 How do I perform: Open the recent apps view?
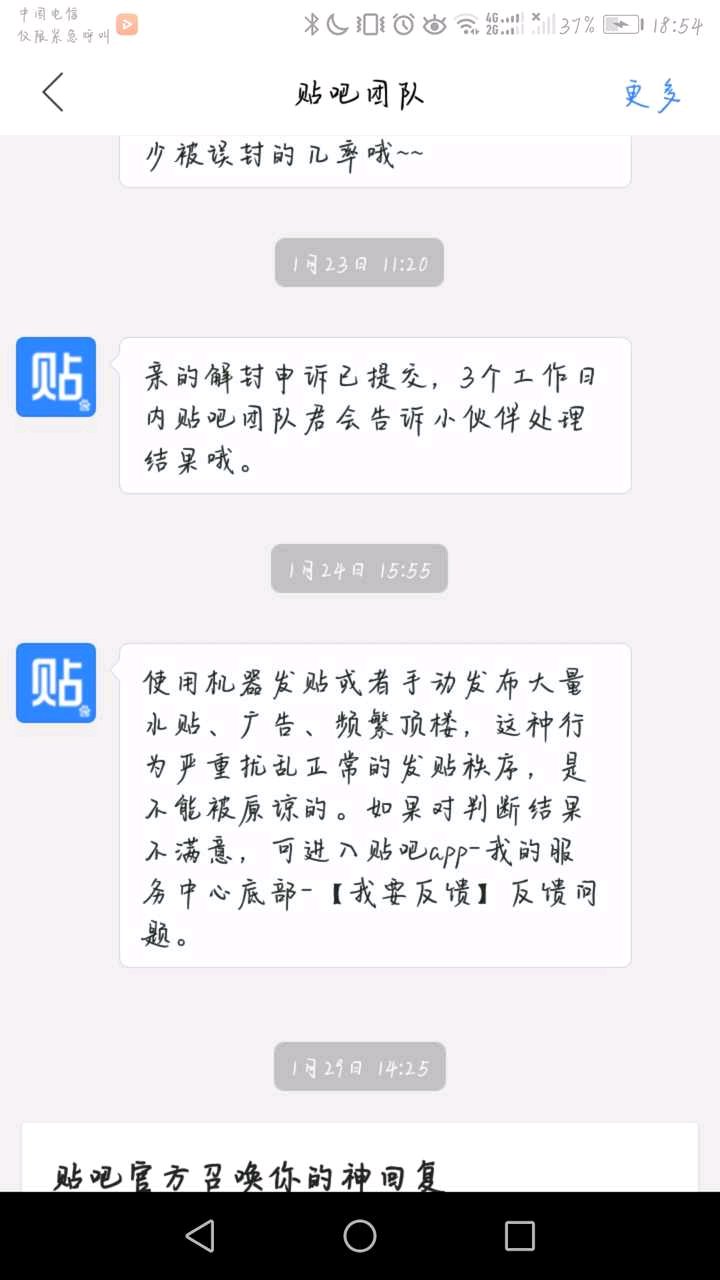[520, 1236]
